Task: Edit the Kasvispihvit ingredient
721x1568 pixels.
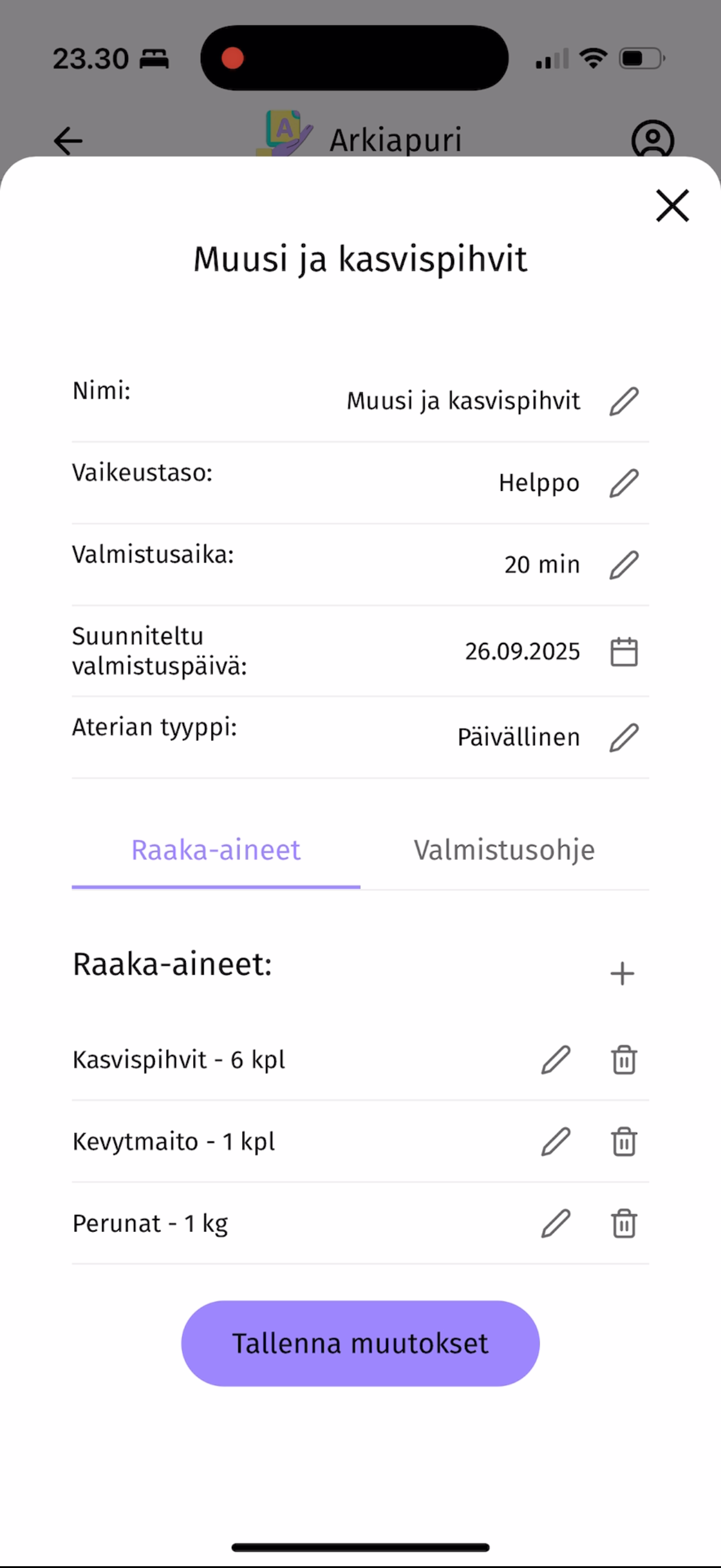Action: [x=555, y=1058]
